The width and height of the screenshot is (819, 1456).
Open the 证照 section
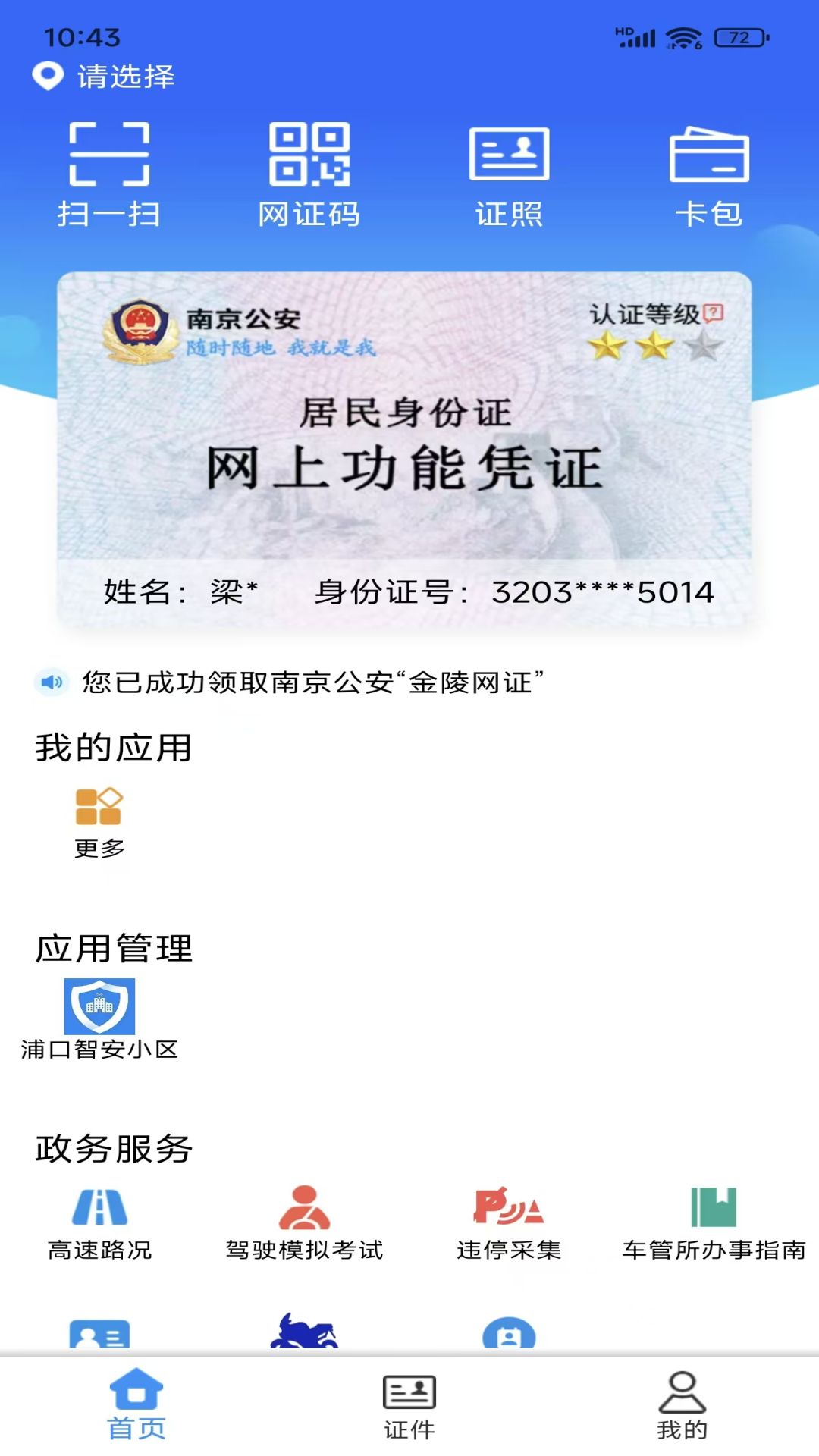pyautogui.click(x=509, y=174)
